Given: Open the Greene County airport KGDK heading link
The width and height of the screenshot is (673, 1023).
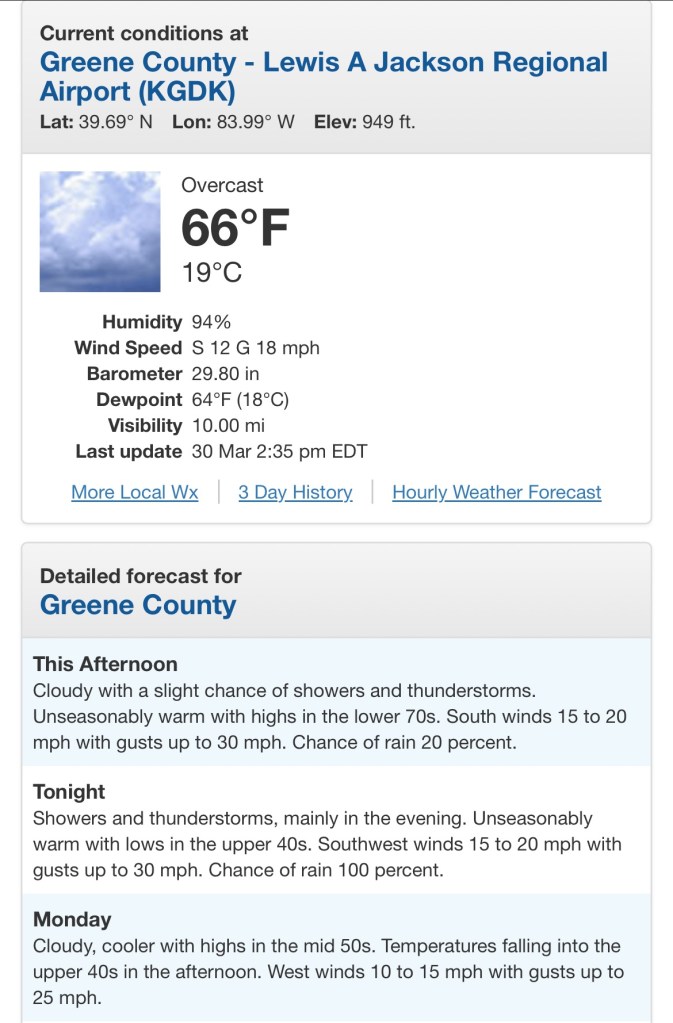Looking at the screenshot, I should pyautogui.click(x=323, y=77).
